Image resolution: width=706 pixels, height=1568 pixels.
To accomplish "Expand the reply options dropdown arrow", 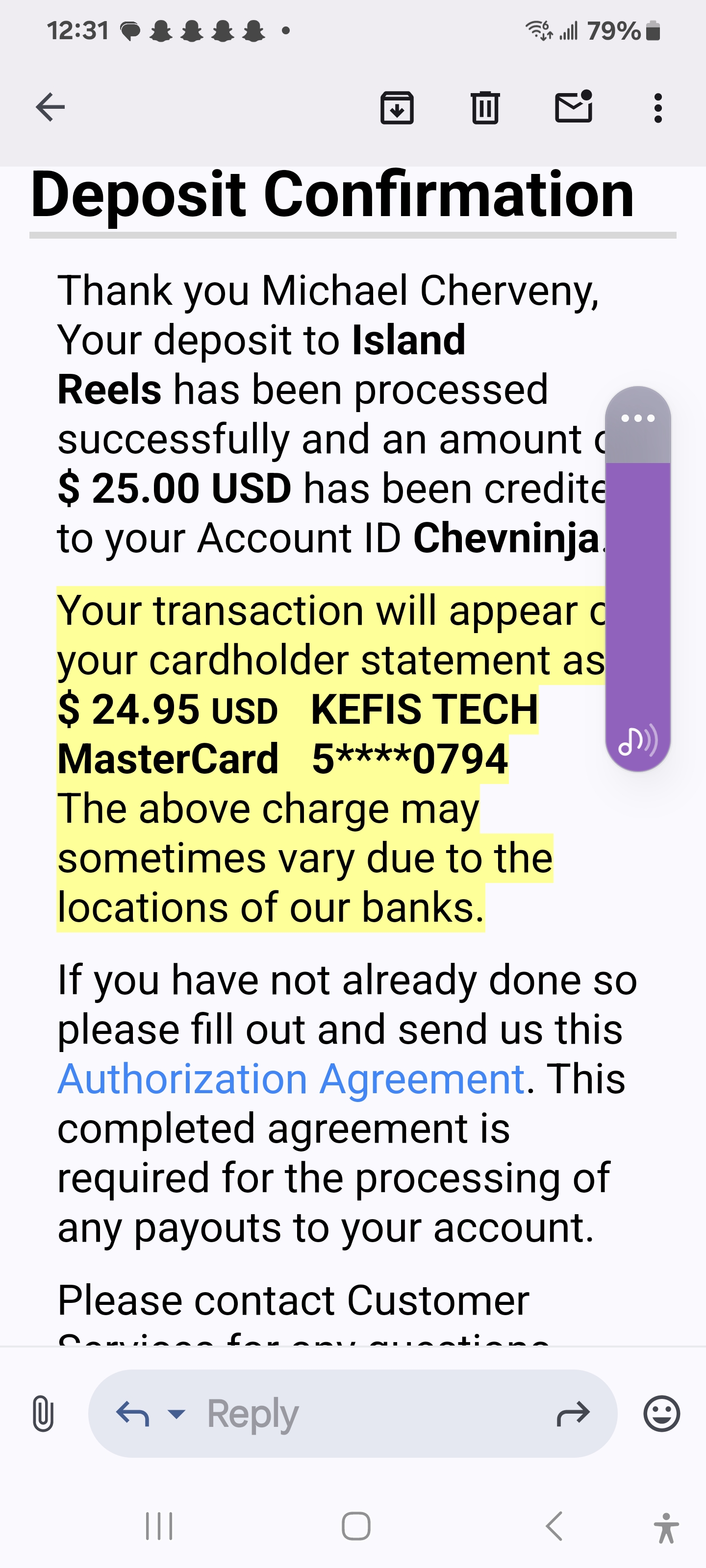I will [x=176, y=1413].
